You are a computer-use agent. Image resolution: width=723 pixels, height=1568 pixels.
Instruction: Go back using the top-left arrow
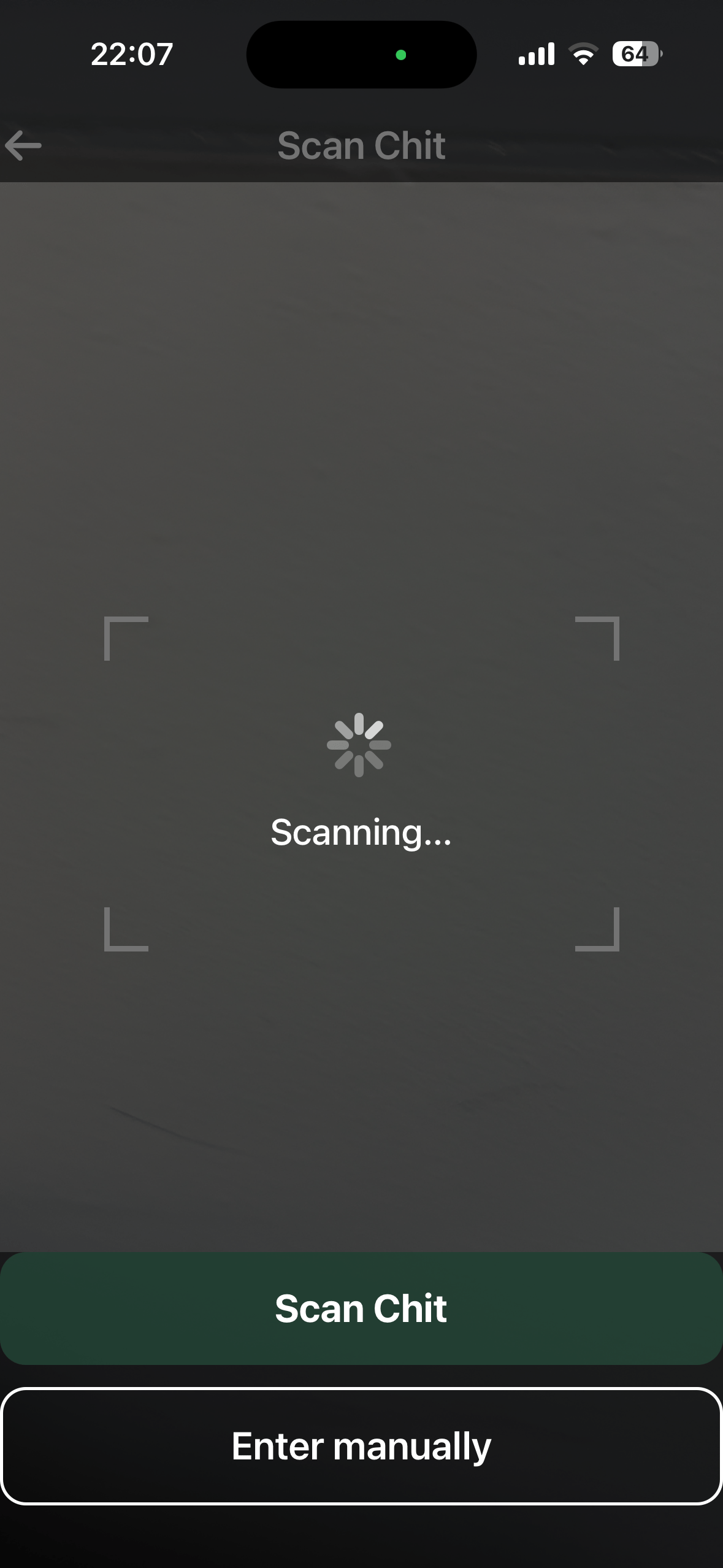(23, 145)
